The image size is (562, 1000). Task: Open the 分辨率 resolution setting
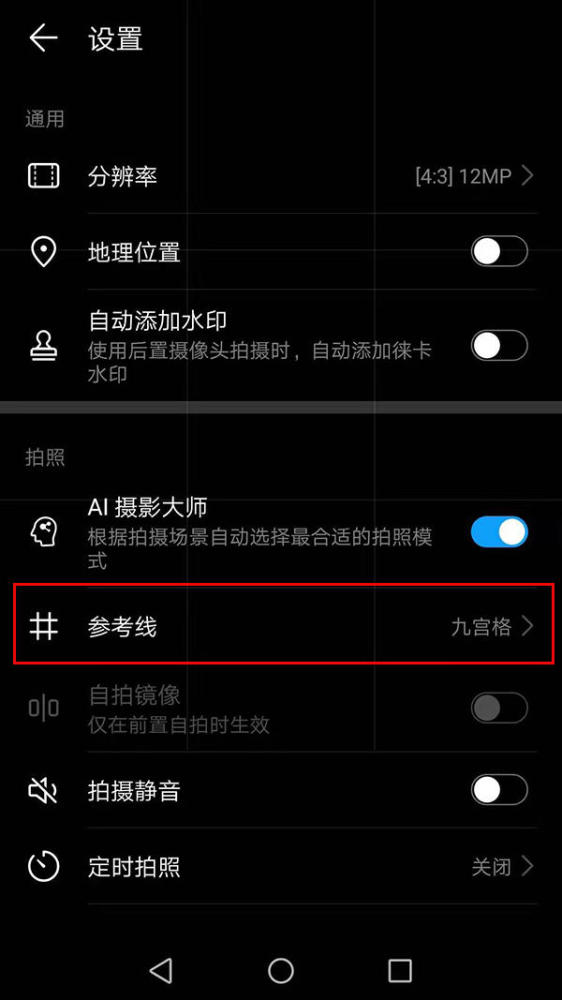281,176
